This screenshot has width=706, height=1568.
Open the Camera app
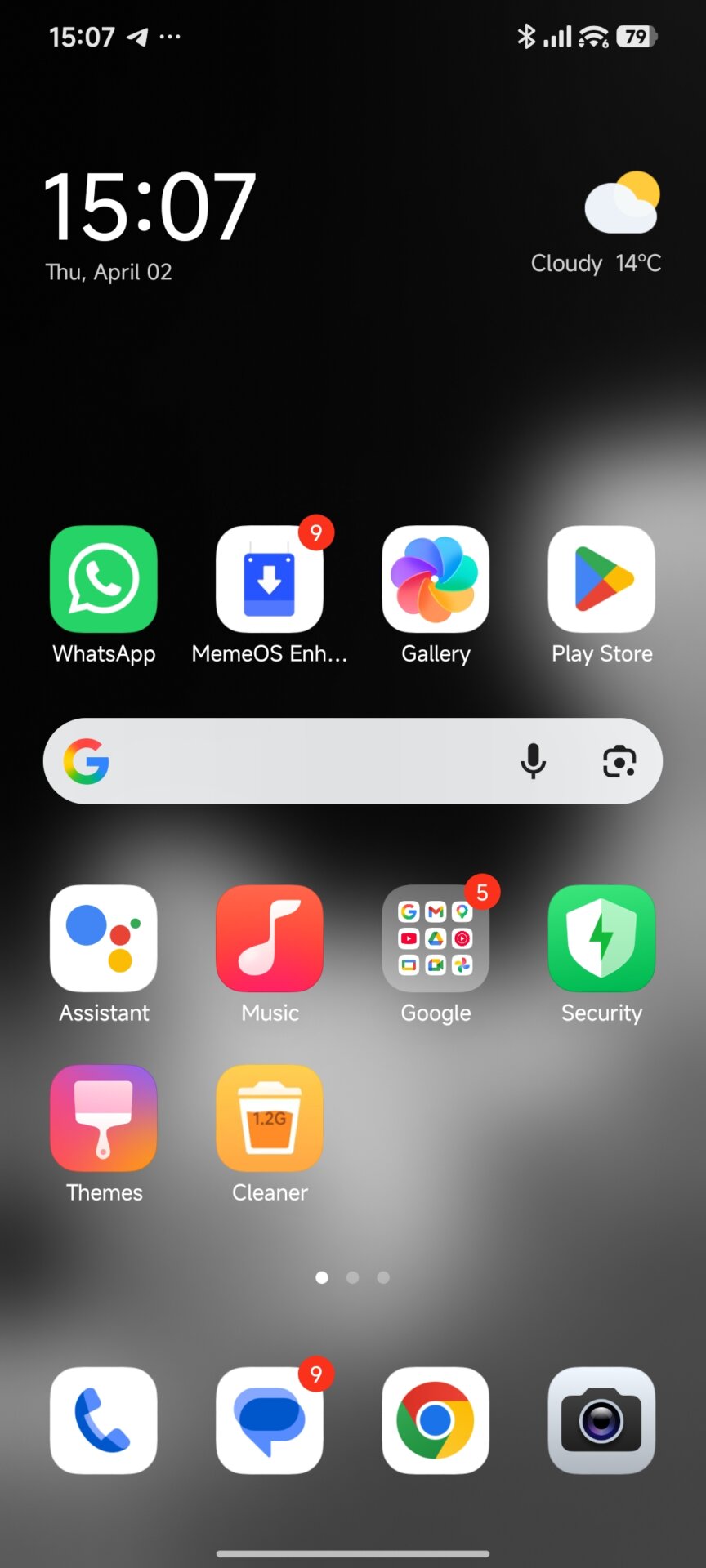(x=601, y=1420)
